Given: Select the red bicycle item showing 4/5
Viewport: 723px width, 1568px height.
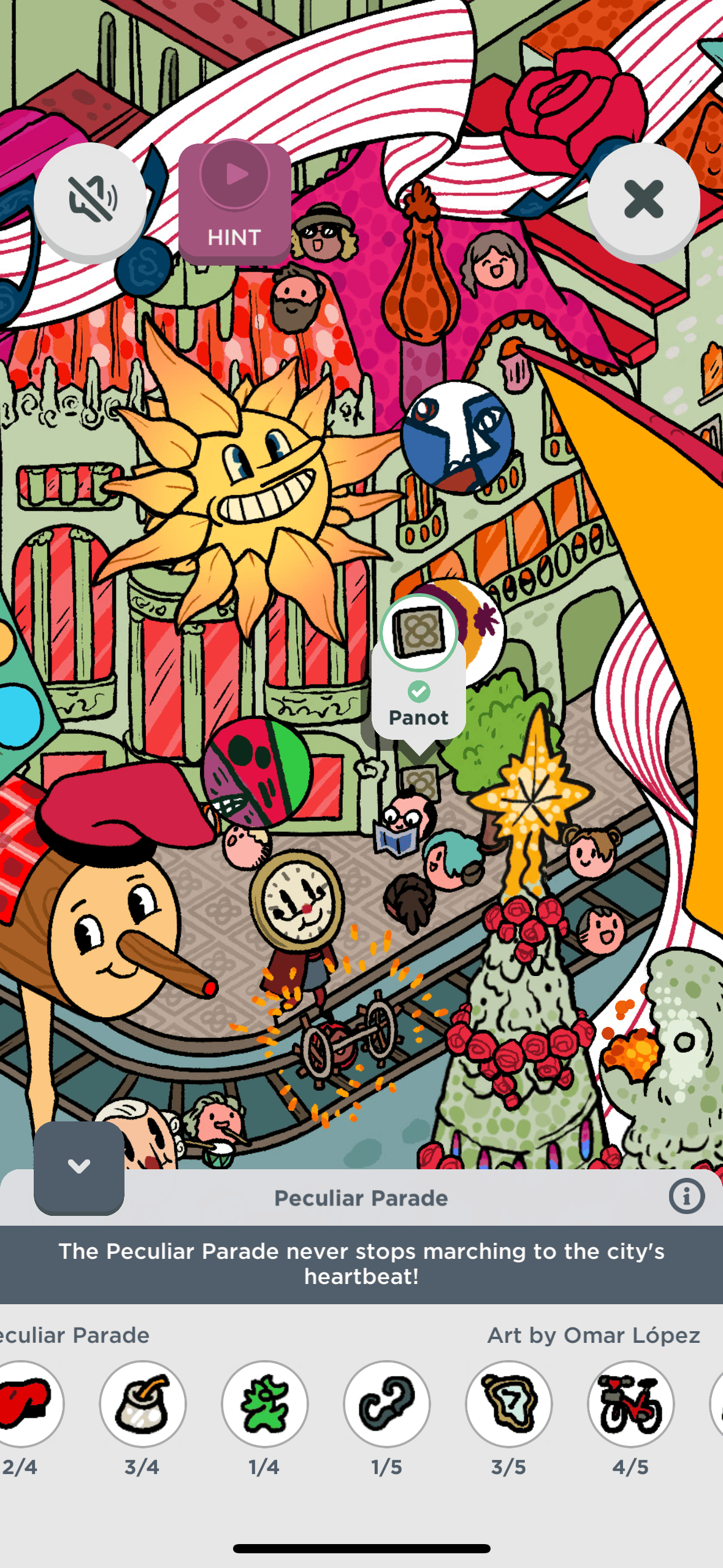Looking at the screenshot, I should point(630,1403).
